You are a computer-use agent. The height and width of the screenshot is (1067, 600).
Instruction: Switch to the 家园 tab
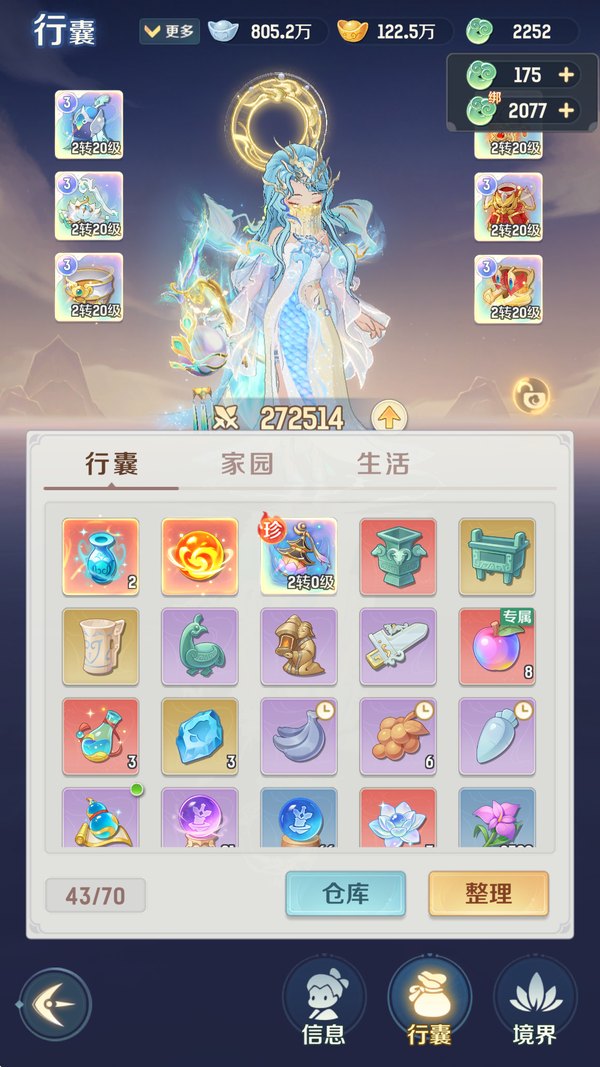click(x=246, y=464)
